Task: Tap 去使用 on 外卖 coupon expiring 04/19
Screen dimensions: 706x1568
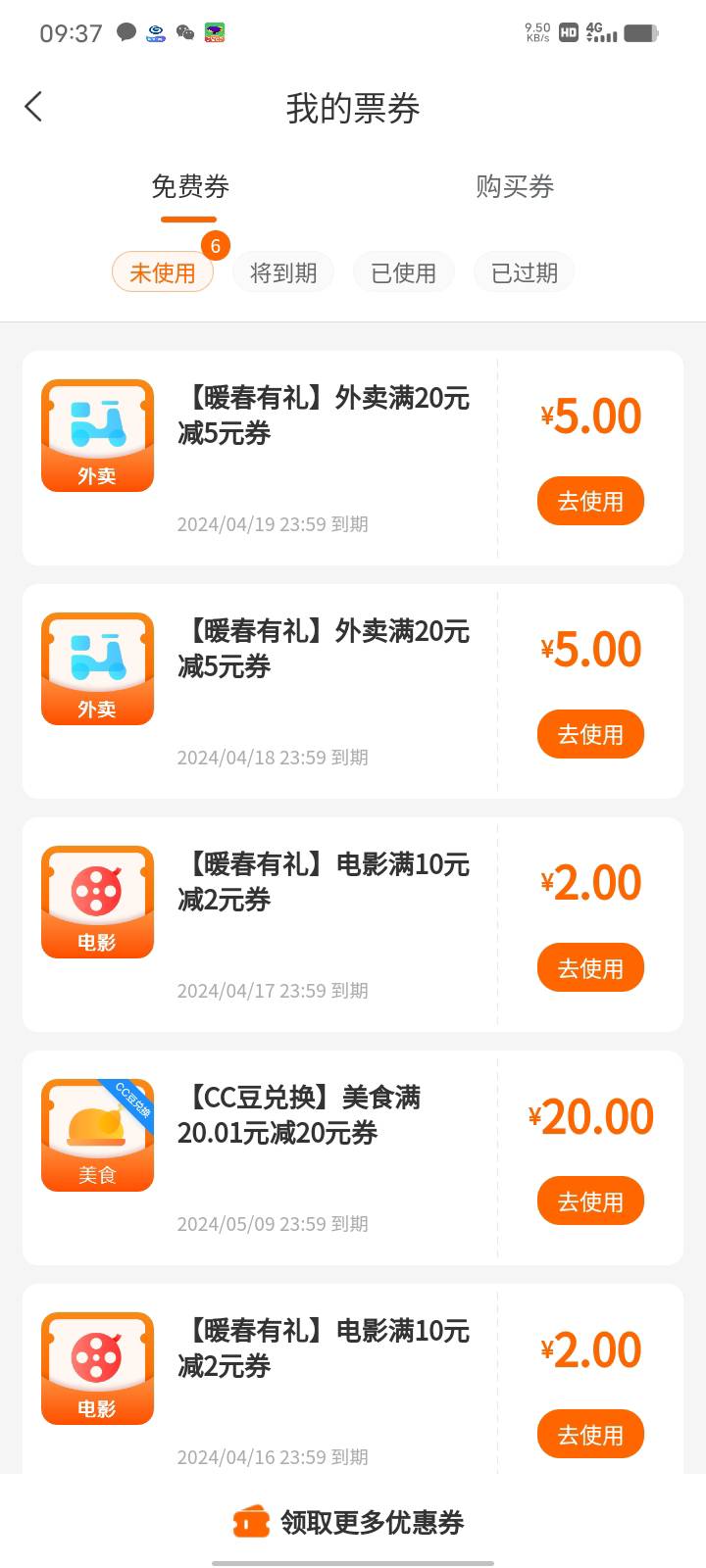Action: 590,501
